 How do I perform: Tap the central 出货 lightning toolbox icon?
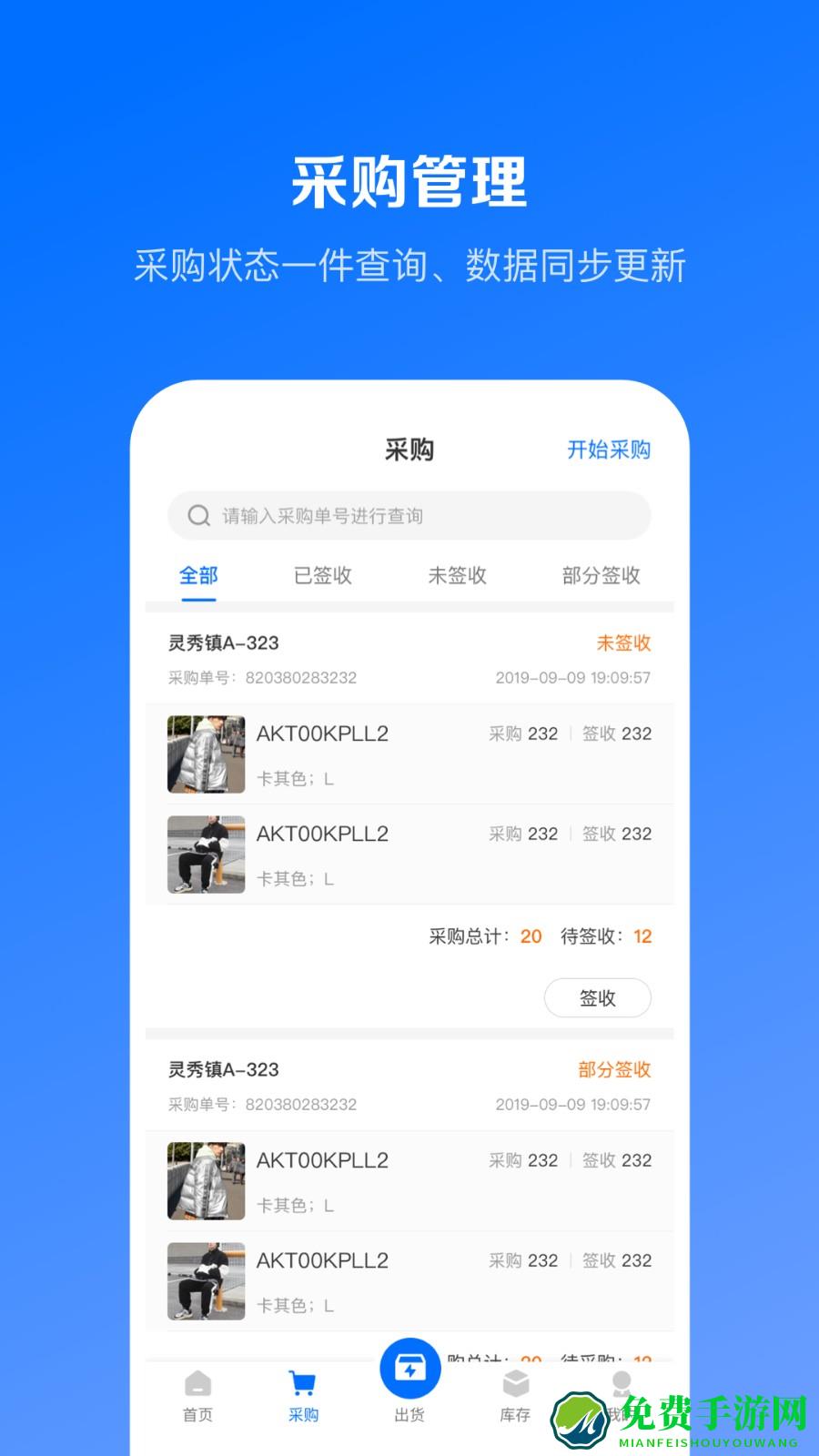[409, 1377]
